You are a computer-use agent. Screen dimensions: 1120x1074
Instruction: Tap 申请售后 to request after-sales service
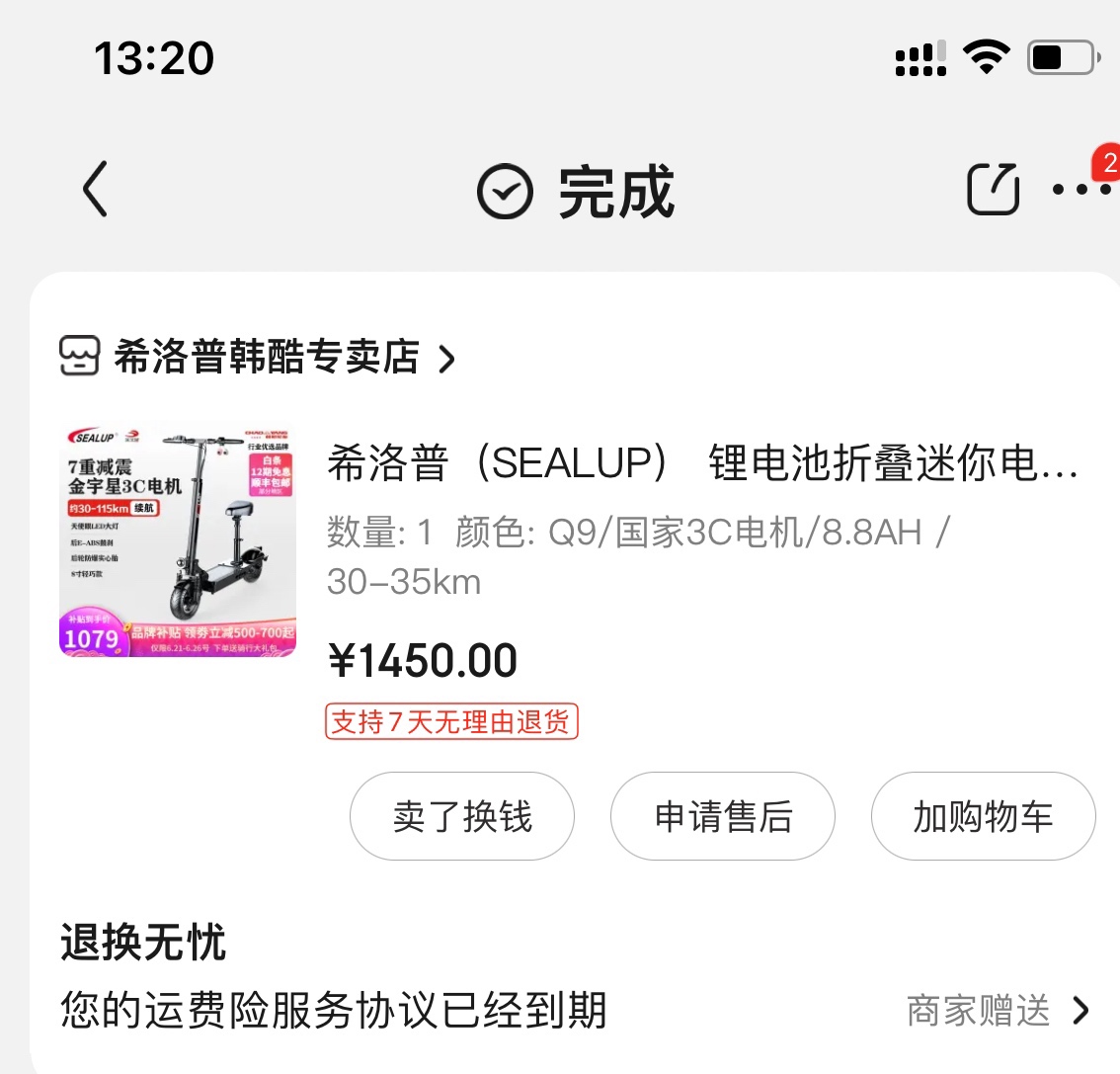point(723,817)
